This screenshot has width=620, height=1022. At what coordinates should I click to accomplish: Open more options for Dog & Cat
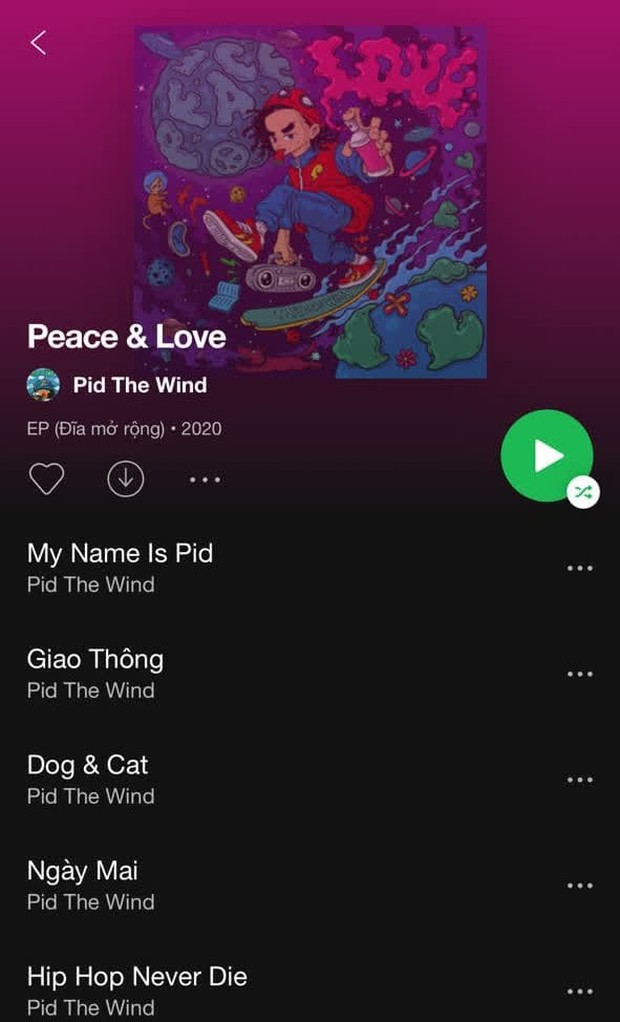pyautogui.click(x=580, y=780)
